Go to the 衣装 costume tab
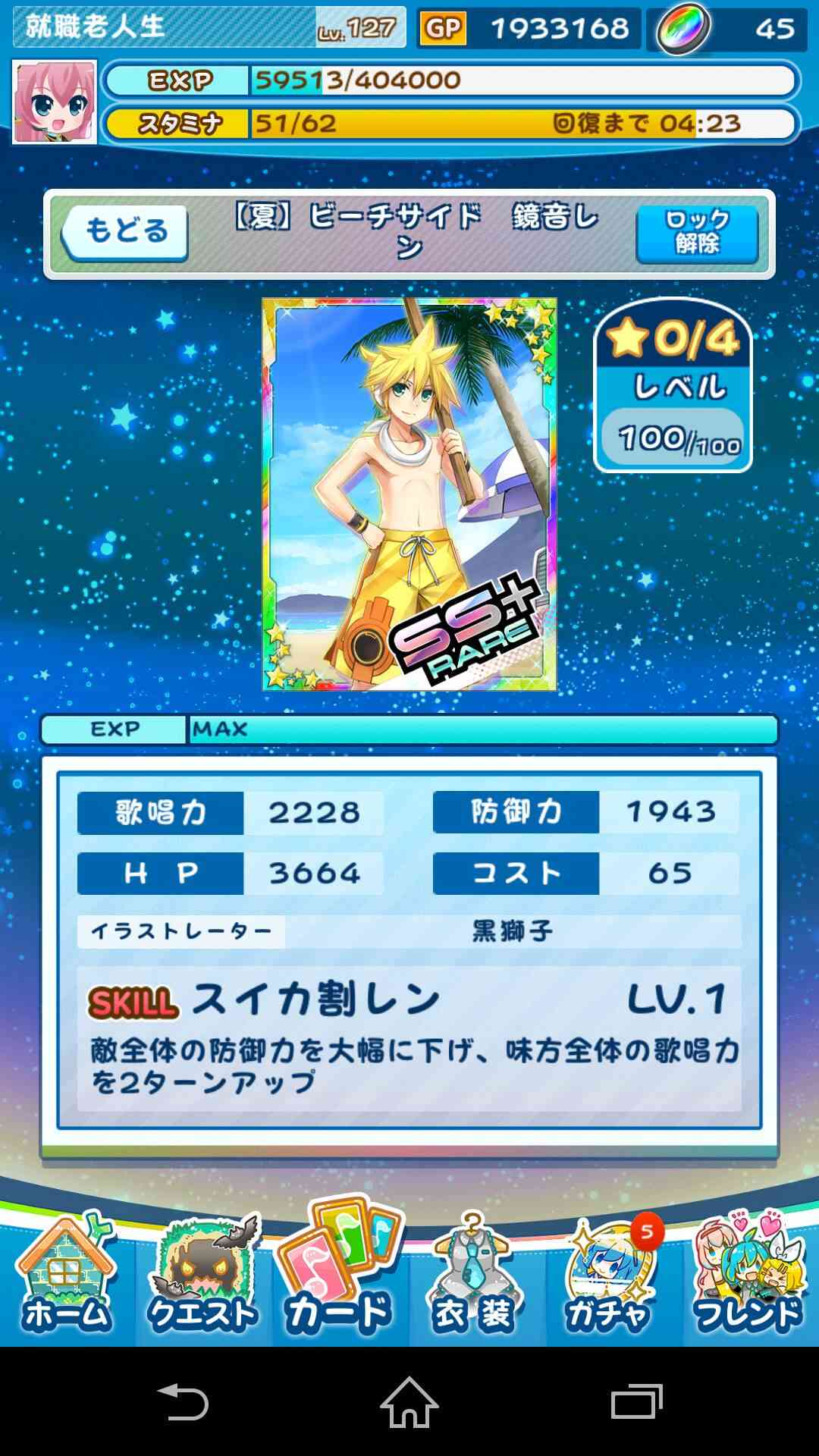The width and height of the screenshot is (819, 1456). point(475,1276)
